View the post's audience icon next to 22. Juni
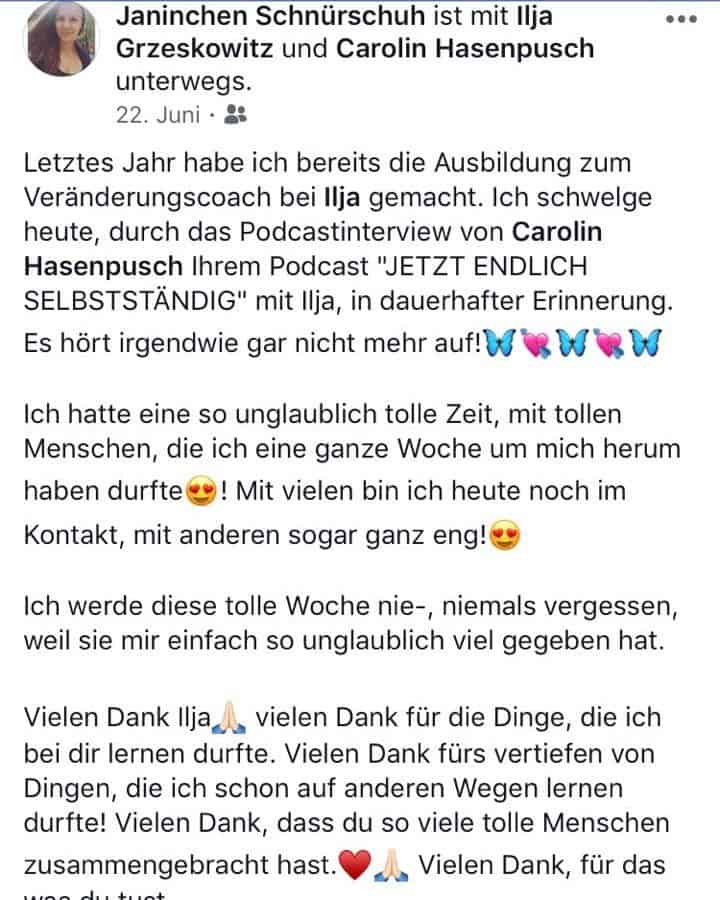The width and height of the screenshot is (720, 900). point(236,114)
